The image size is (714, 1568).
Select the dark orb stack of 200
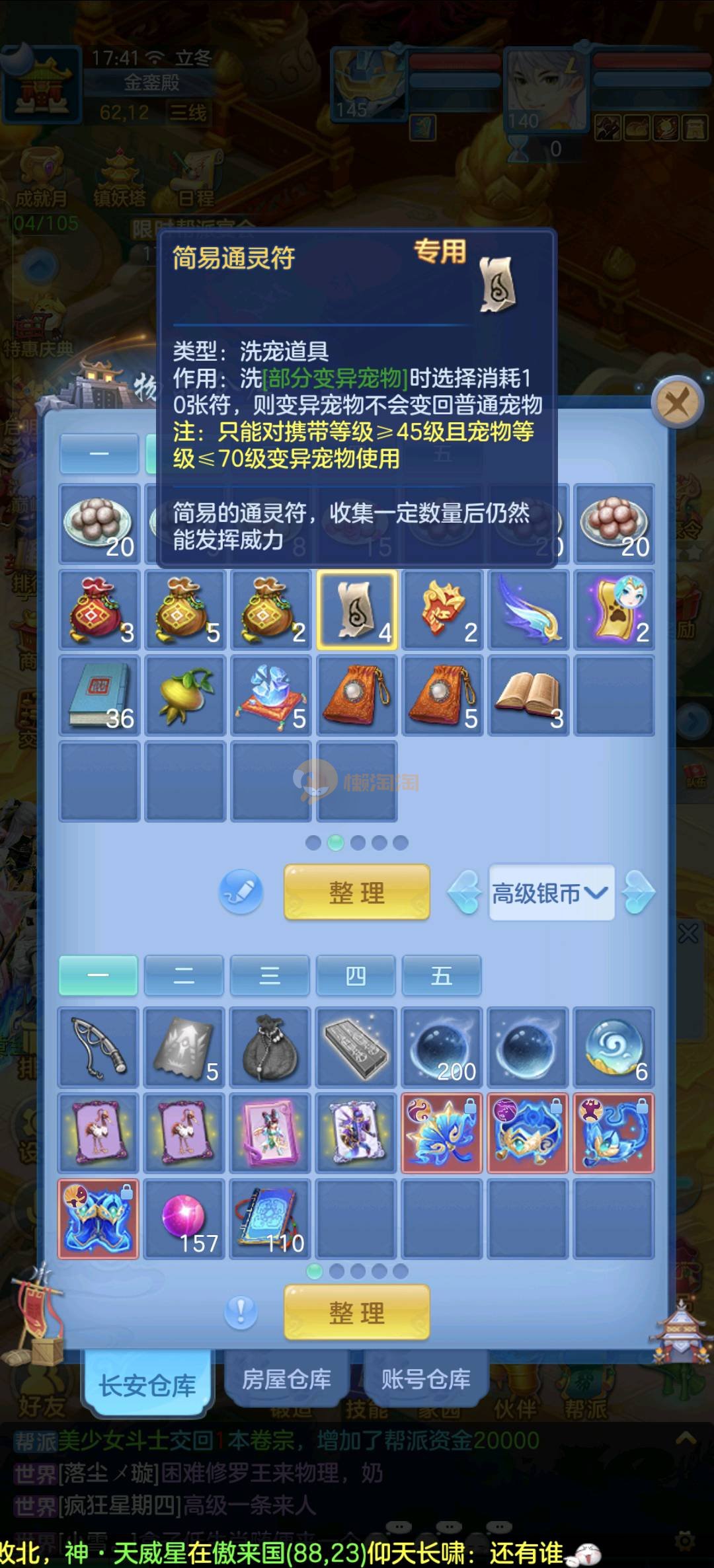[x=442, y=1047]
